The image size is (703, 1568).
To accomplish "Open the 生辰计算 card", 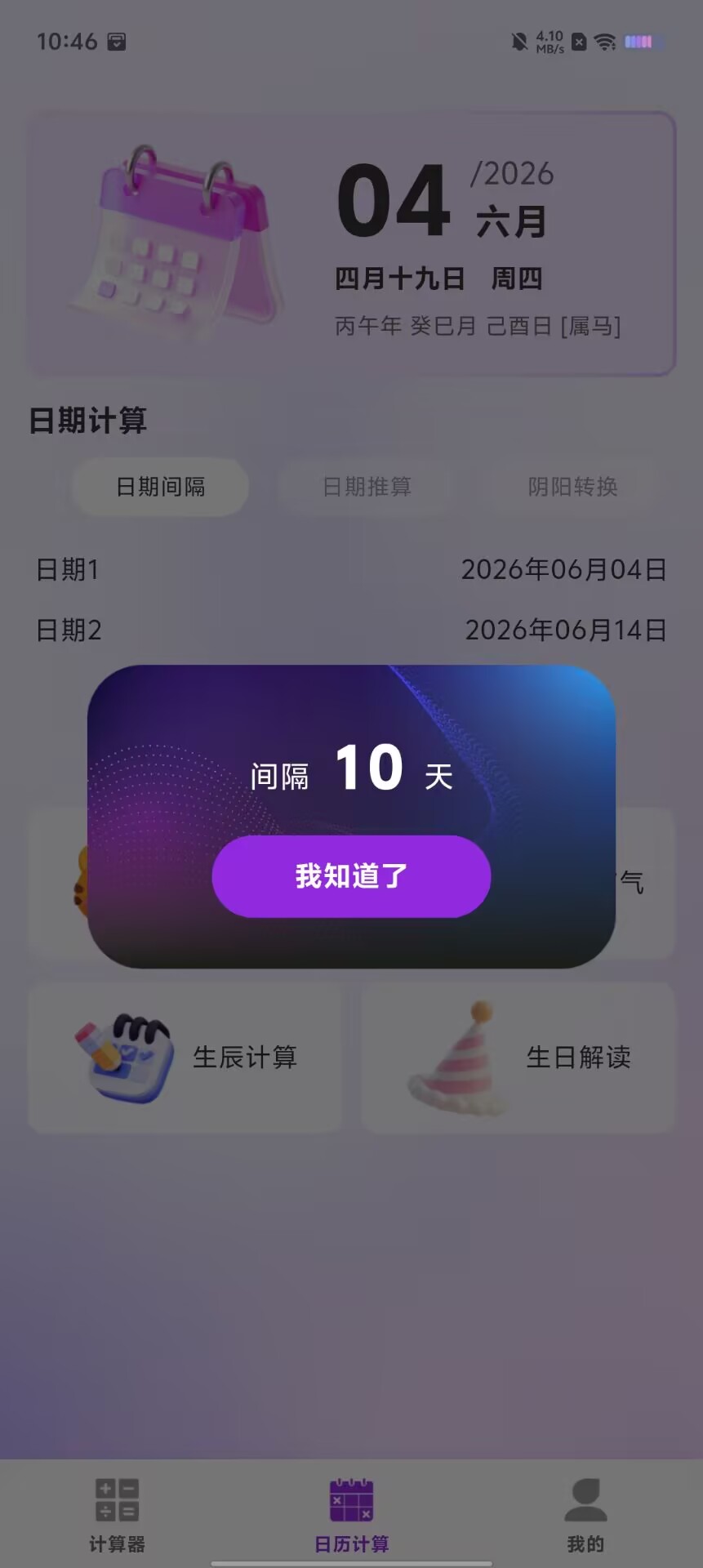I will [185, 1057].
